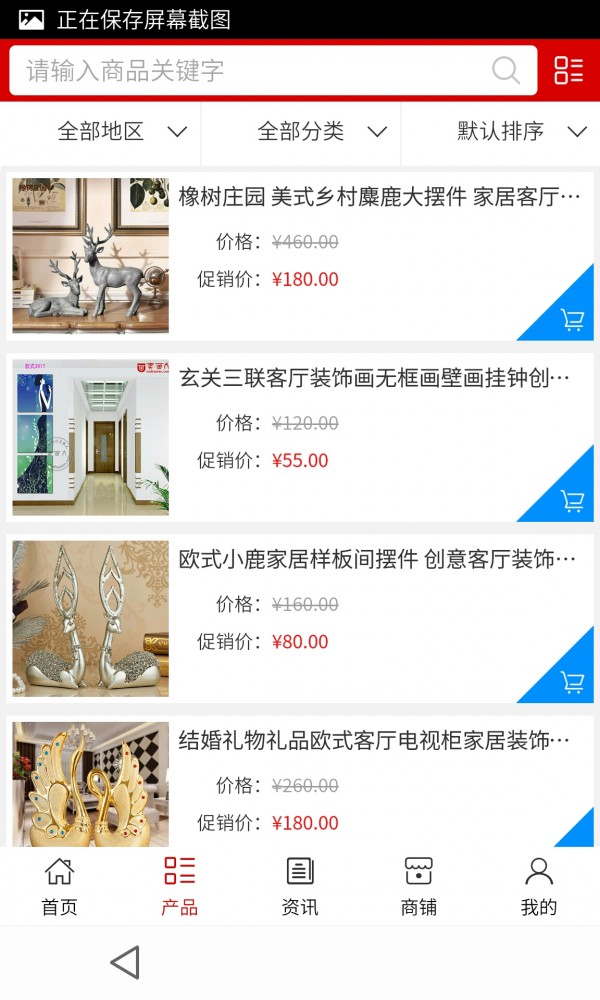Tap the magnifier search icon

[x=506, y=70]
